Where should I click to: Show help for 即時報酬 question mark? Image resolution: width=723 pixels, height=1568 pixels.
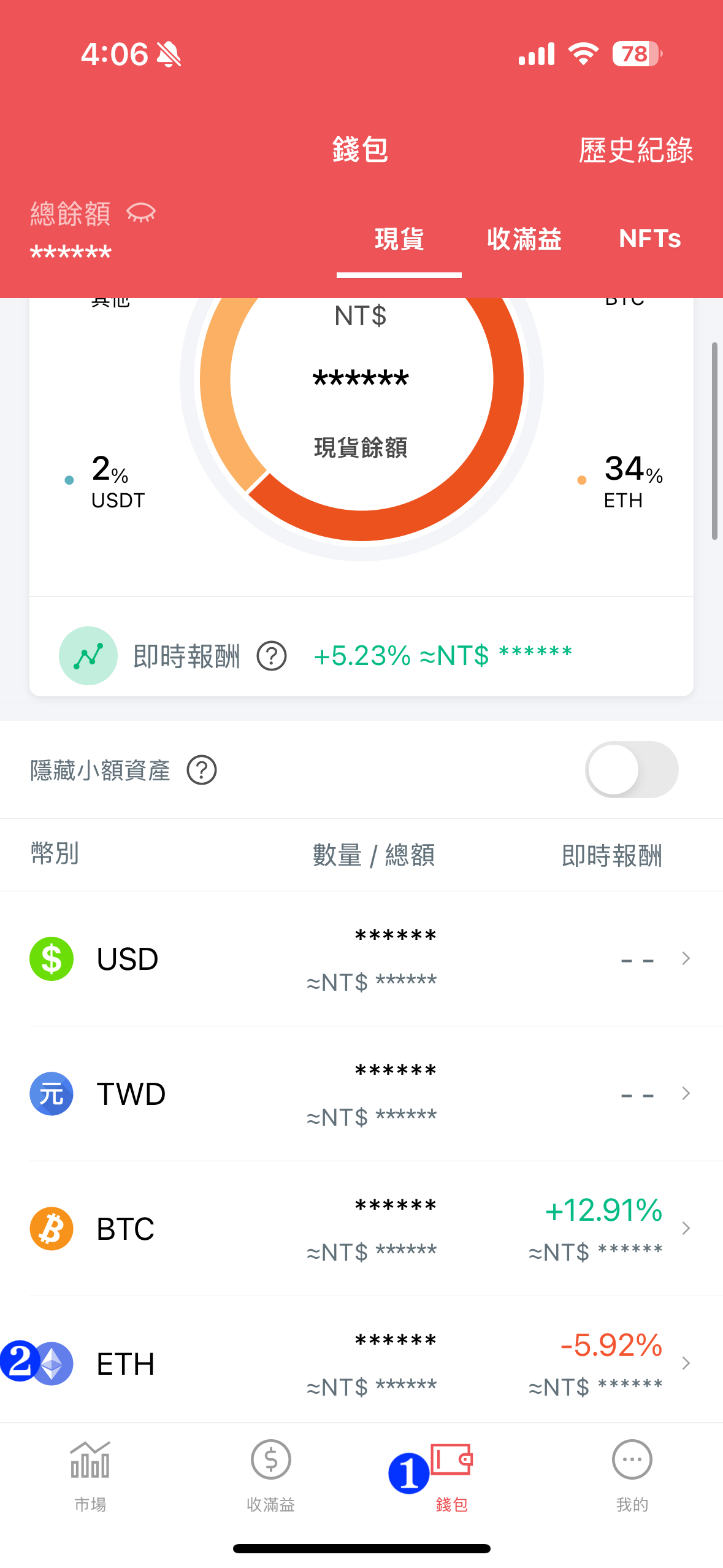point(272,656)
